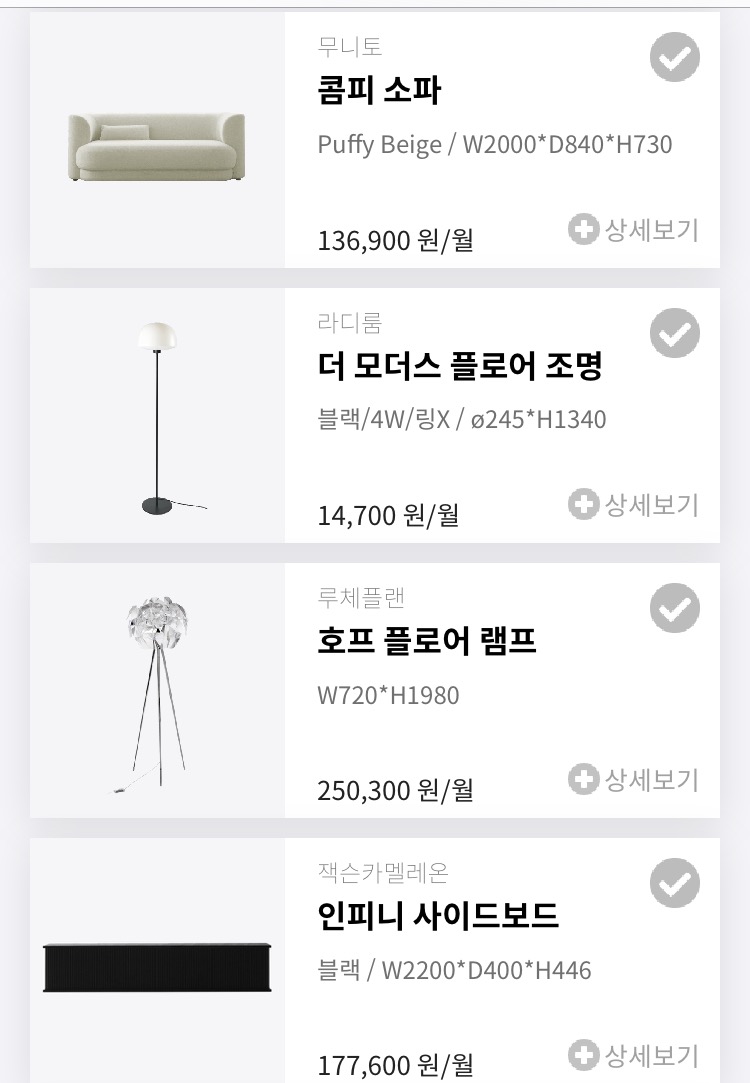Open 상세보기 for 호프 플로어 램프
Viewport: 750px width, 1083px height.
[x=633, y=780]
